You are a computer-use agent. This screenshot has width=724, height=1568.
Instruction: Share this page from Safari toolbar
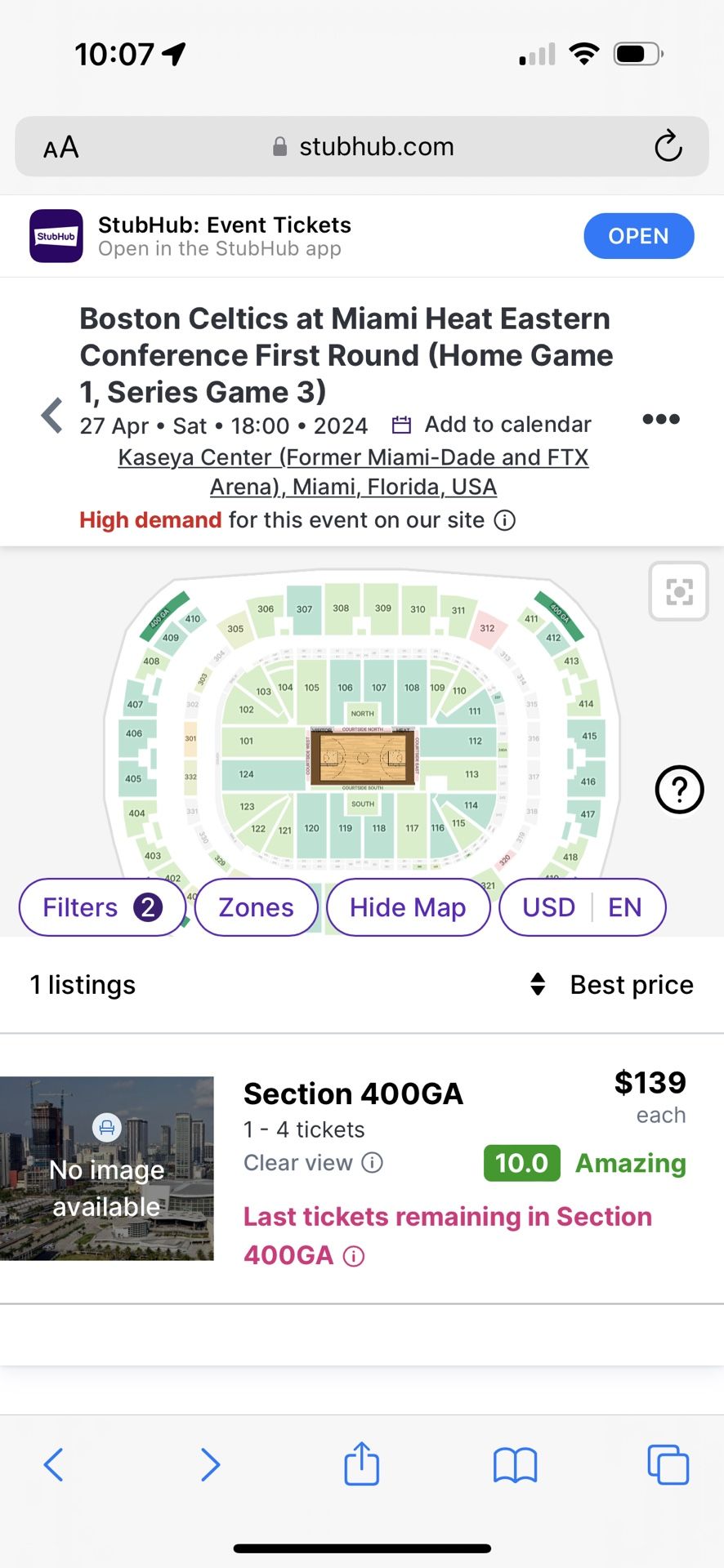click(x=361, y=1464)
